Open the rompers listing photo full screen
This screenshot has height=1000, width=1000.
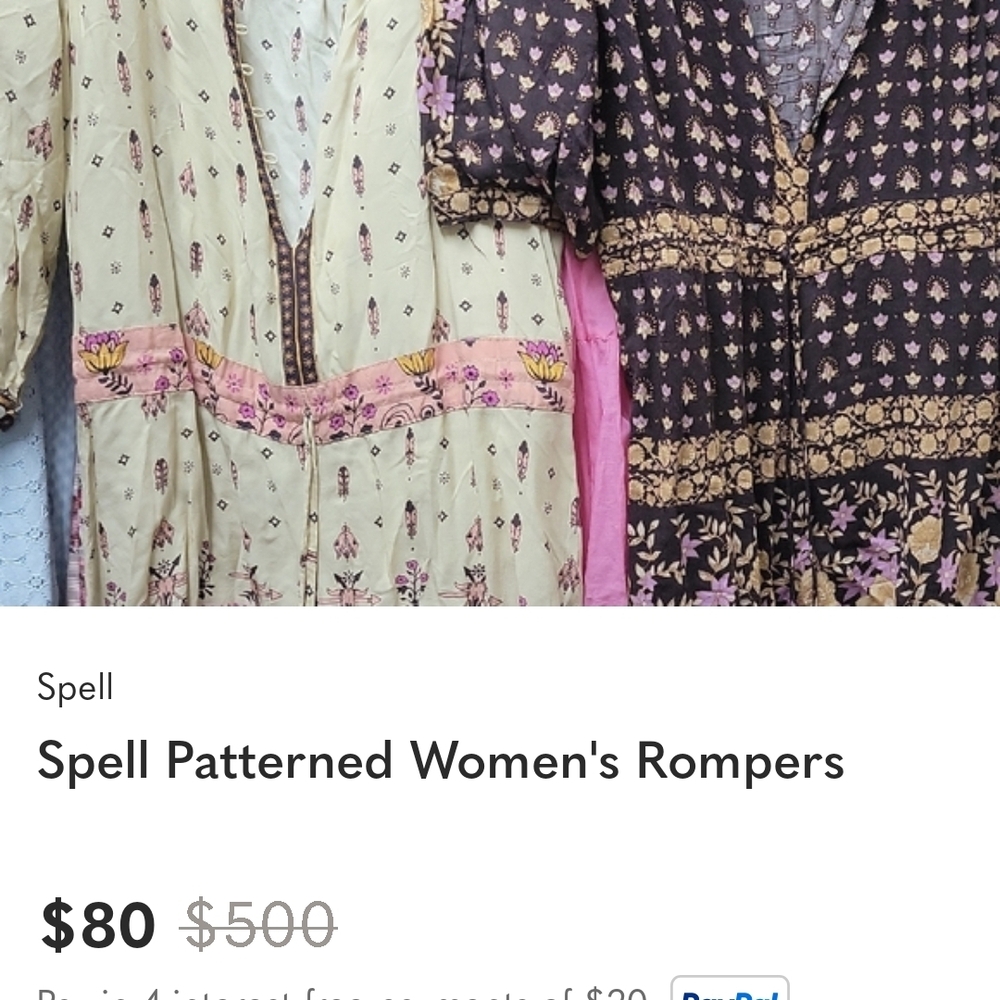pyautogui.click(x=500, y=300)
